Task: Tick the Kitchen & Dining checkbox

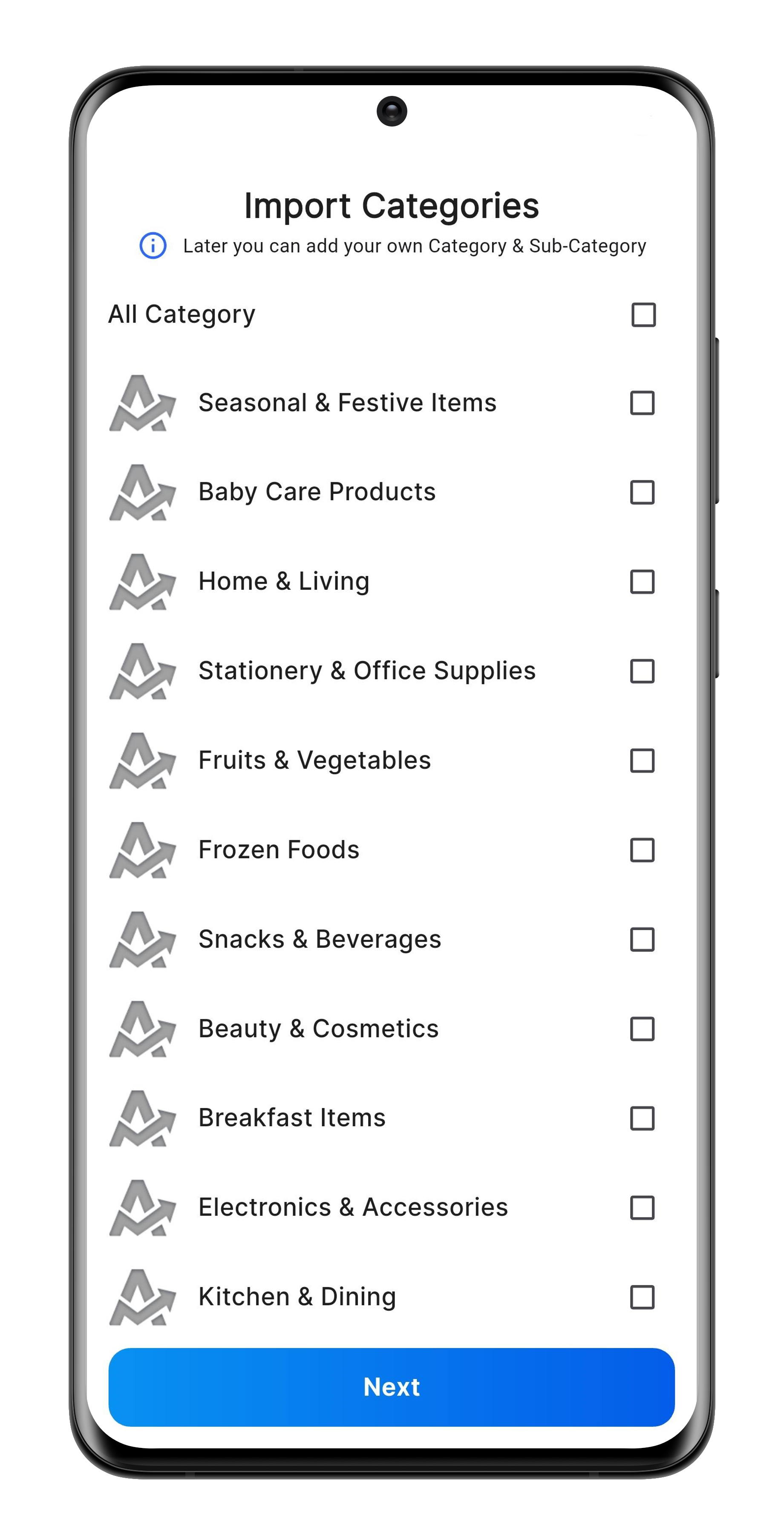Action: coord(642,1297)
